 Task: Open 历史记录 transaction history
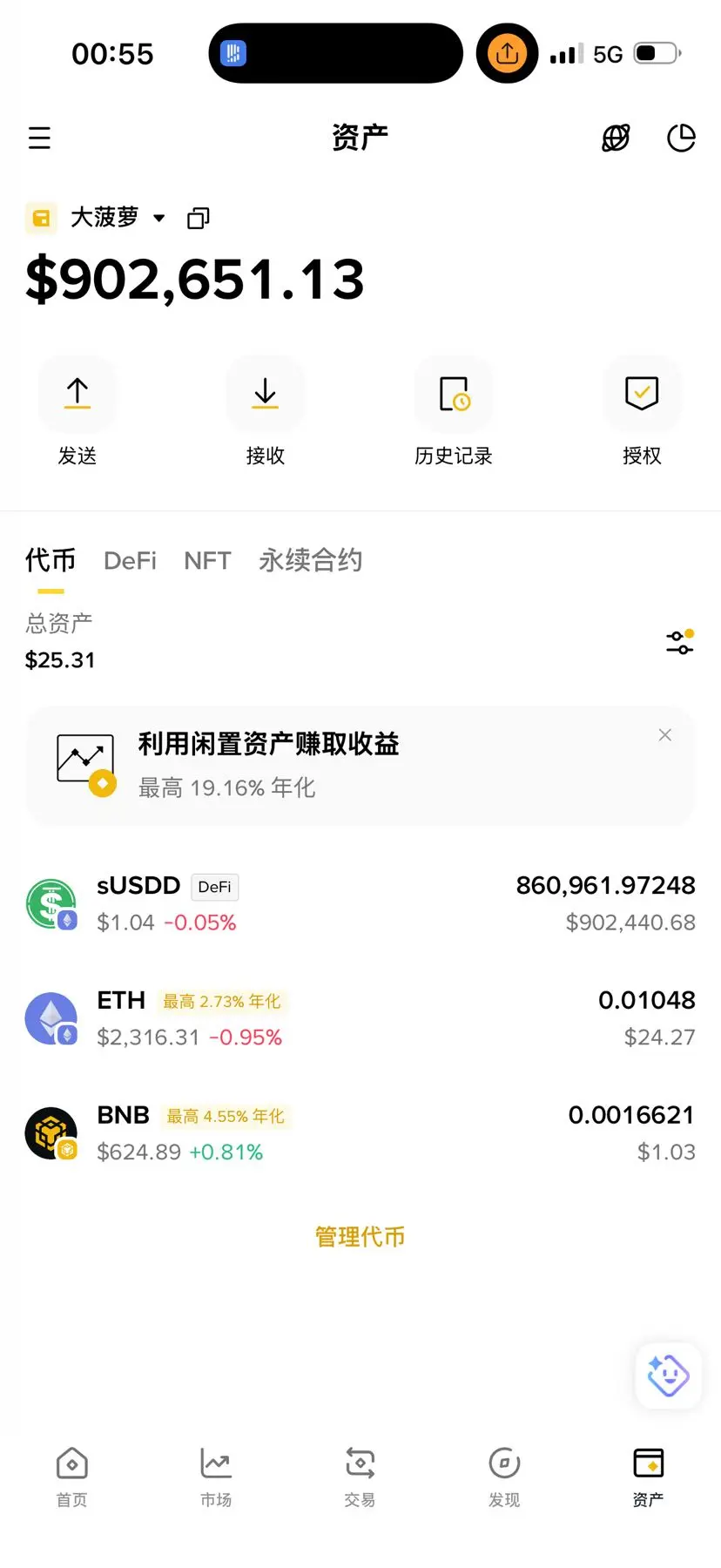click(x=454, y=395)
